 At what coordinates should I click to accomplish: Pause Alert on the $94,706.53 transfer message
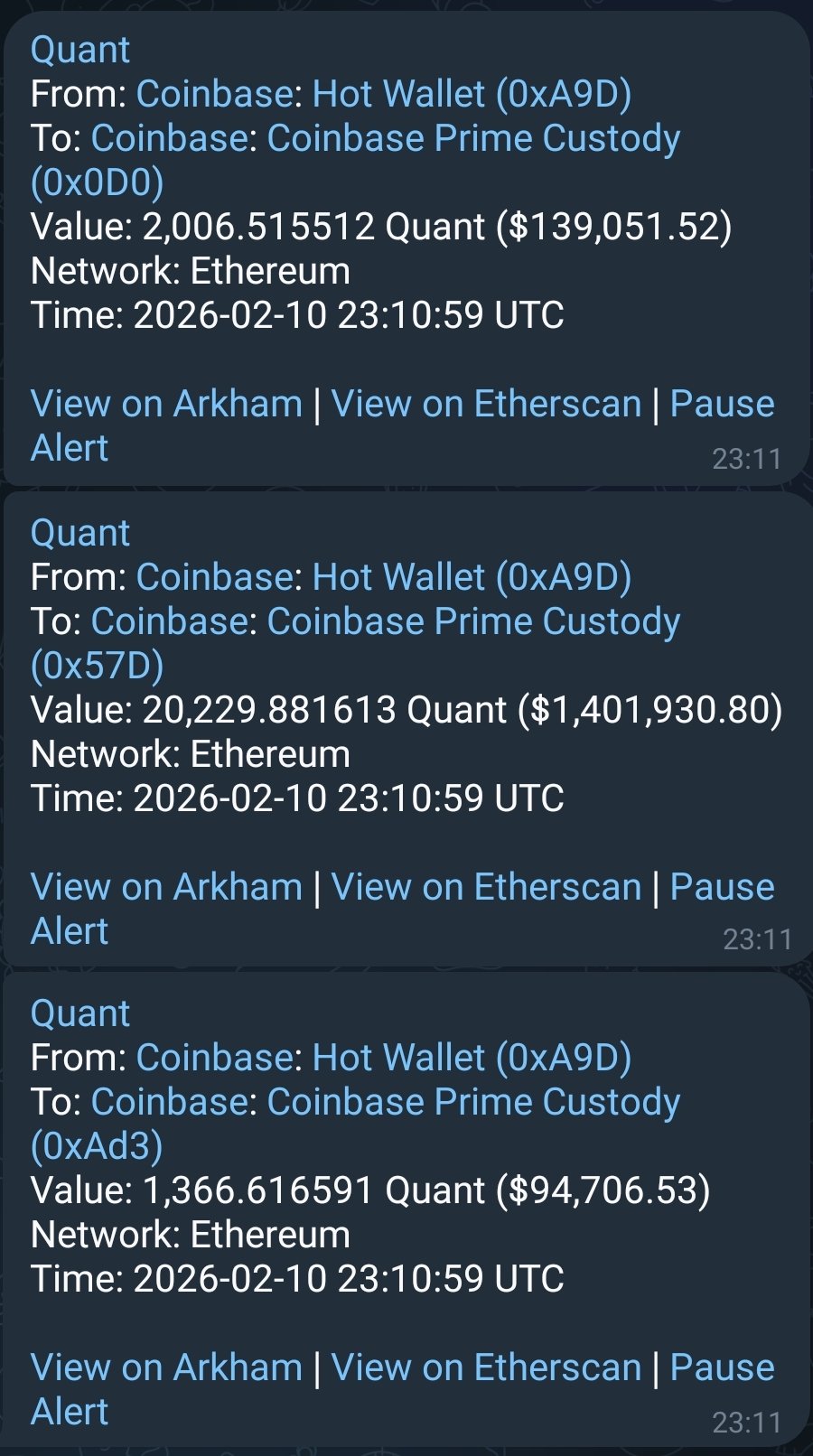pyautogui.click(x=722, y=1367)
